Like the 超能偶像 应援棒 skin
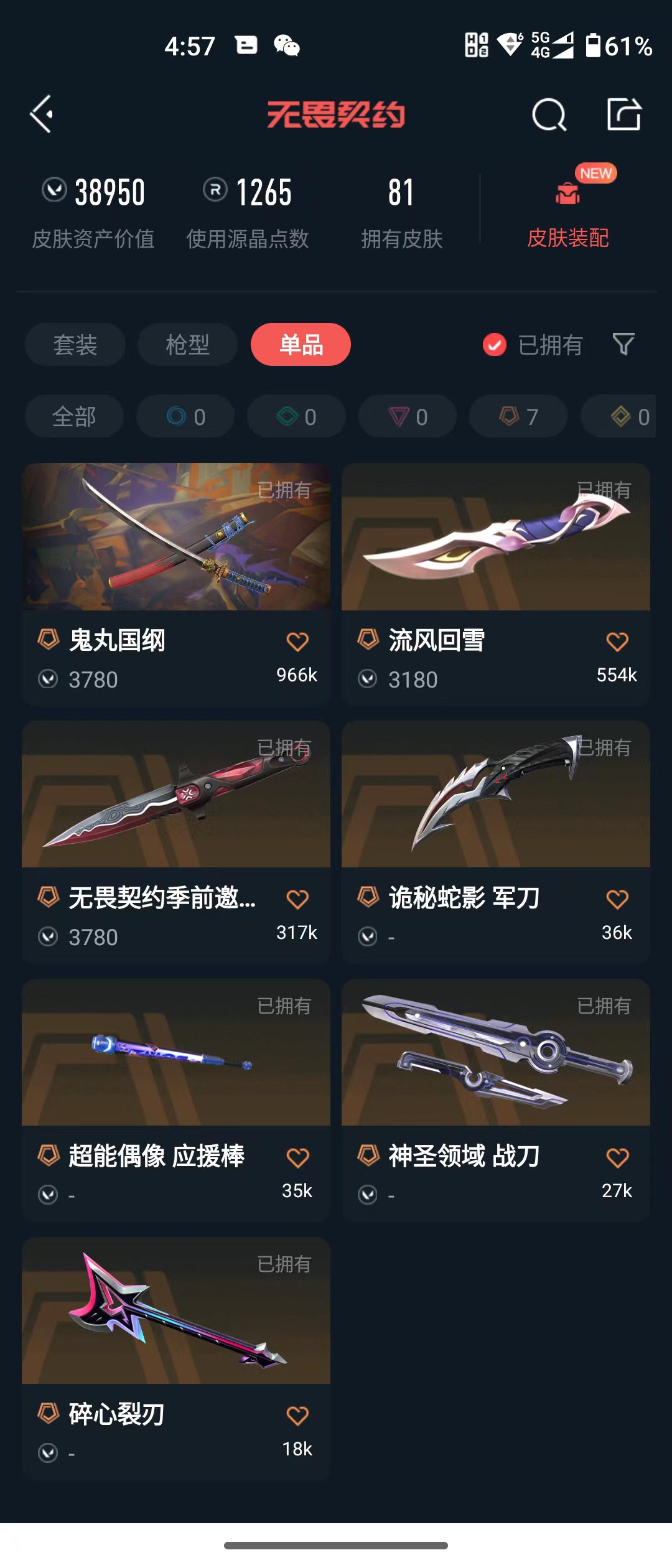The width and height of the screenshot is (672, 1568). tap(297, 1158)
